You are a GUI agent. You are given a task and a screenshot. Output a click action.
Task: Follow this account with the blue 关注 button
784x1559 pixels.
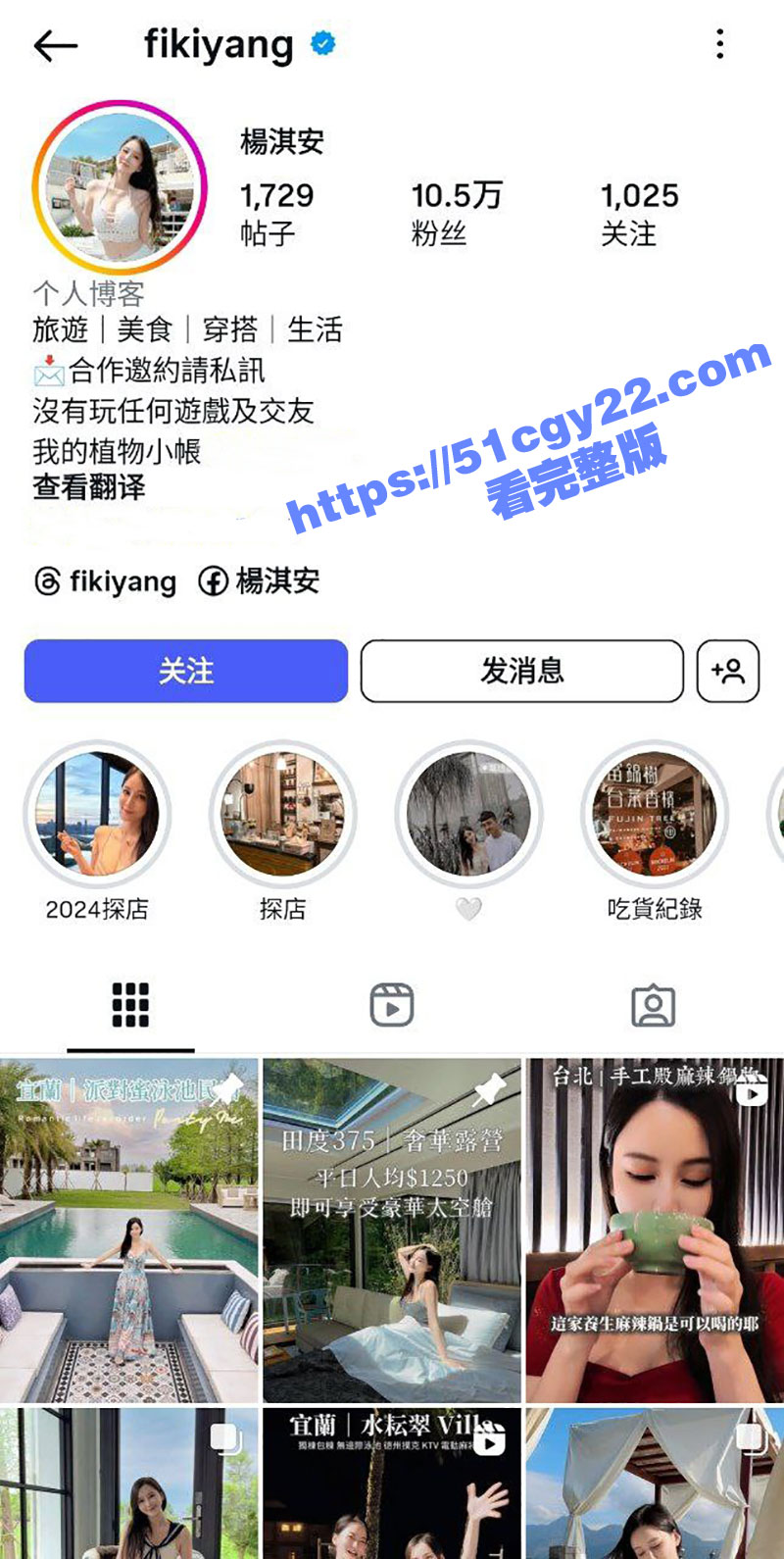coord(186,671)
